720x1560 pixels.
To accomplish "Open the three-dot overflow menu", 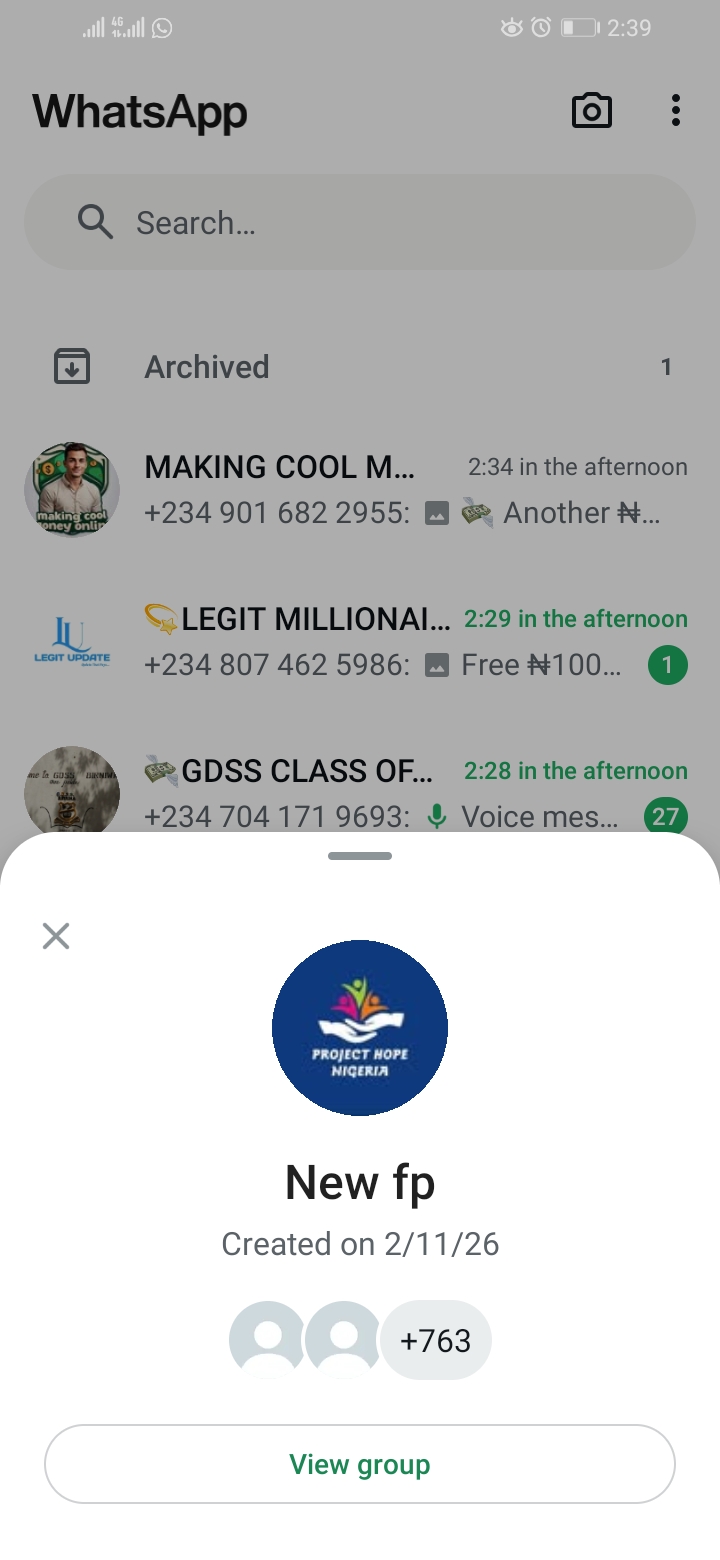I will click(x=676, y=111).
